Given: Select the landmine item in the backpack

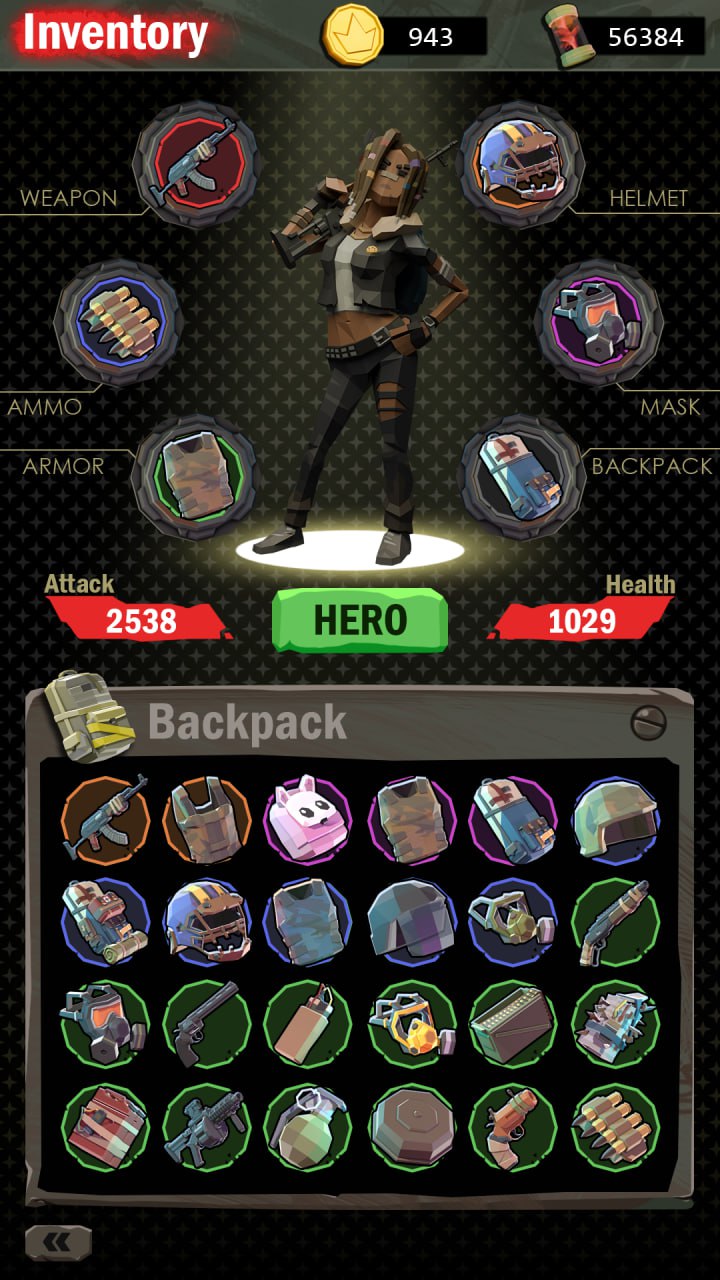Looking at the screenshot, I should pyautogui.click(x=410, y=1124).
